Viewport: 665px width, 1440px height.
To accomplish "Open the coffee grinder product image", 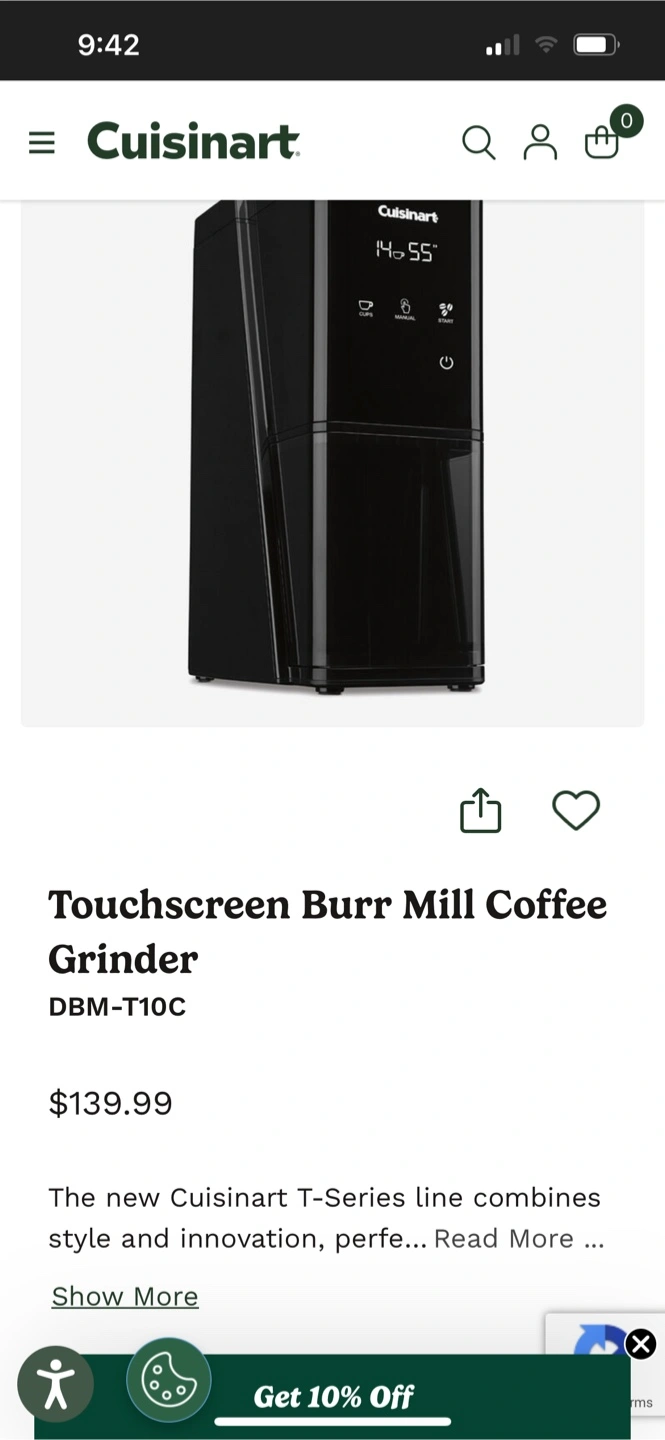I will click(332, 463).
